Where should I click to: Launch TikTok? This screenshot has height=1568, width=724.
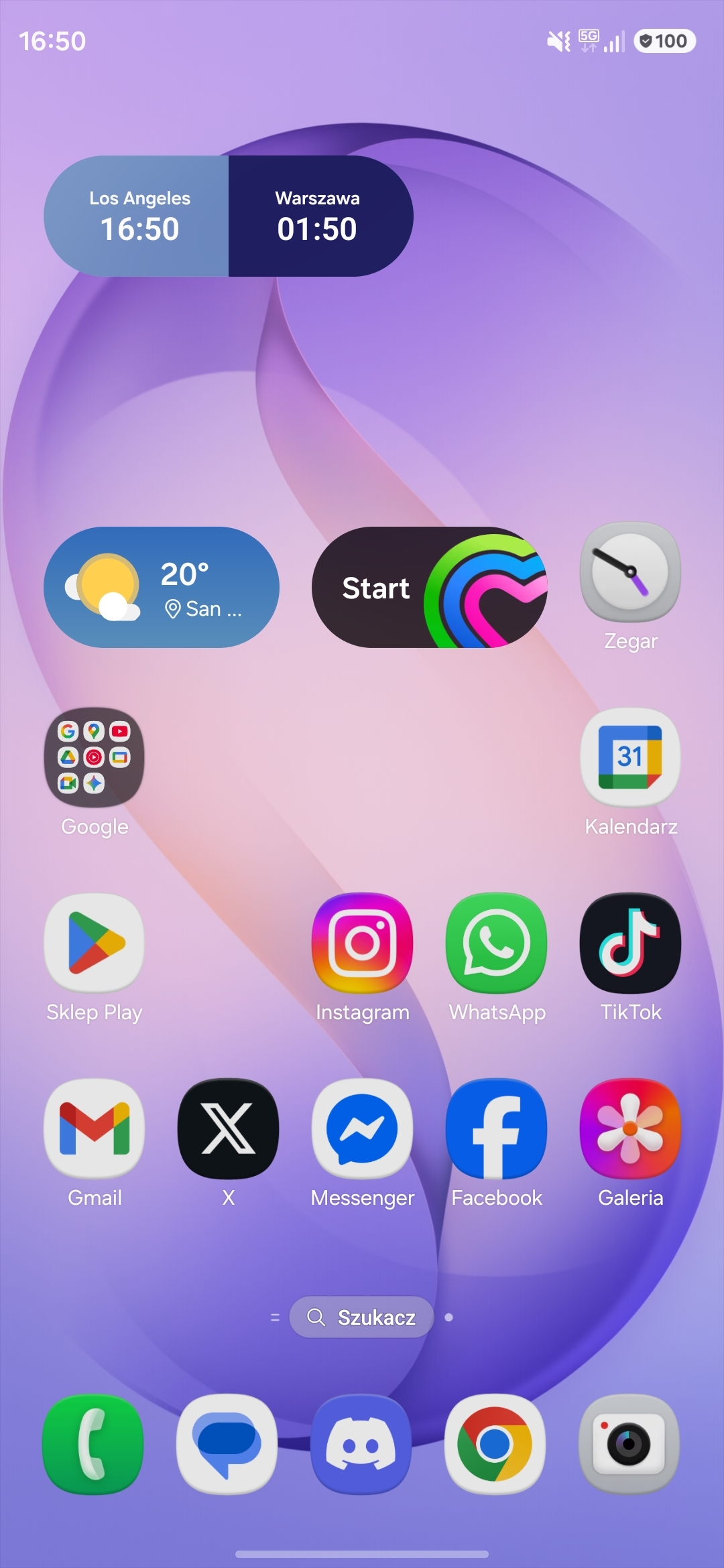[630, 943]
